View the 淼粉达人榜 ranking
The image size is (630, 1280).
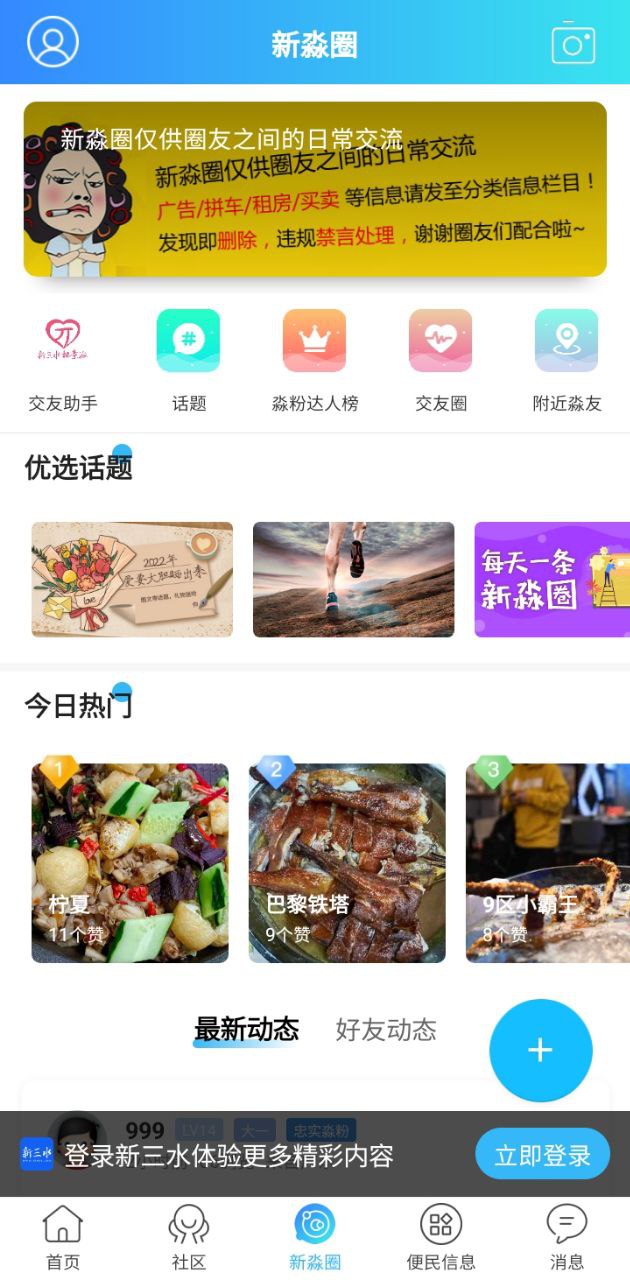(x=314, y=360)
